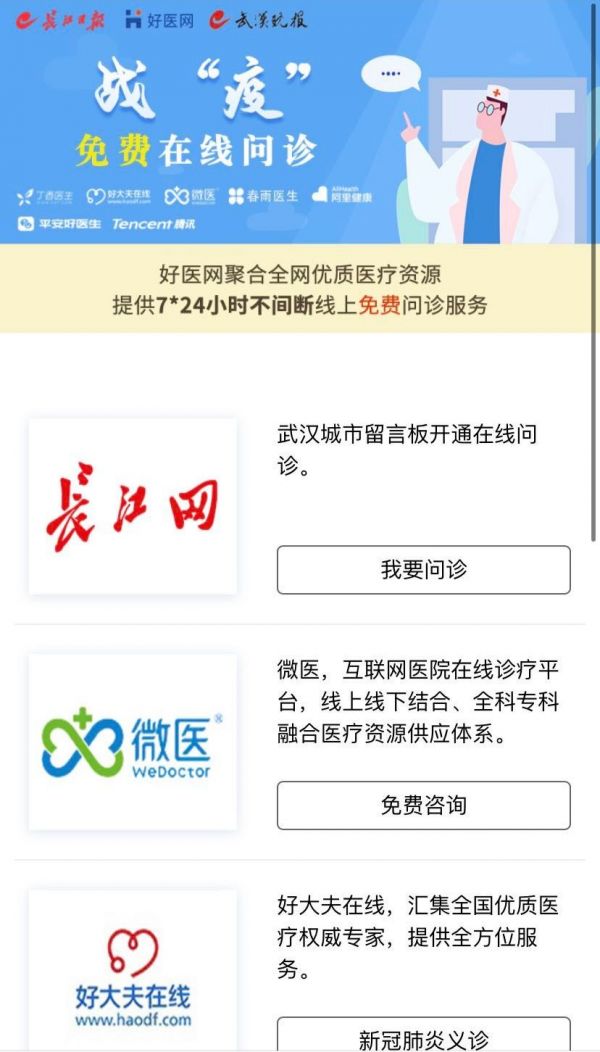Viewport: 600px width, 1052px height.
Task: Open the 长江网 logo card
Action: coord(132,506)
